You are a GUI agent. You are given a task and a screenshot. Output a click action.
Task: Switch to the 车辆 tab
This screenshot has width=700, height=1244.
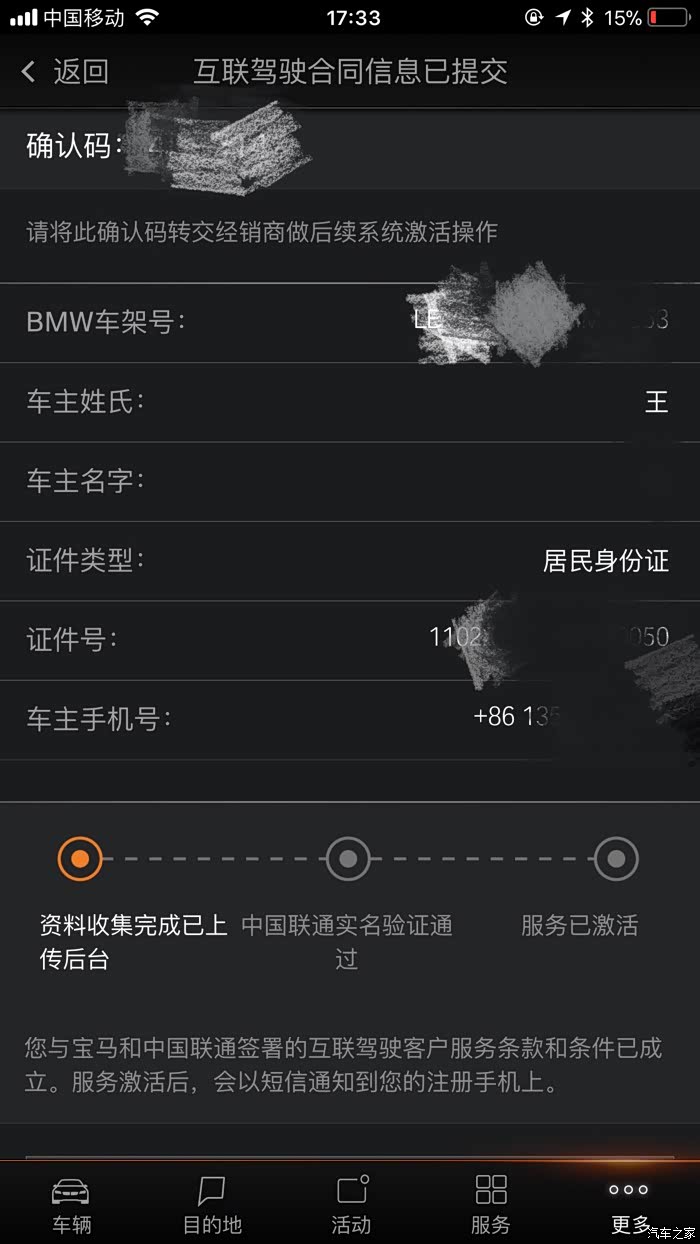coord(70,1205)
